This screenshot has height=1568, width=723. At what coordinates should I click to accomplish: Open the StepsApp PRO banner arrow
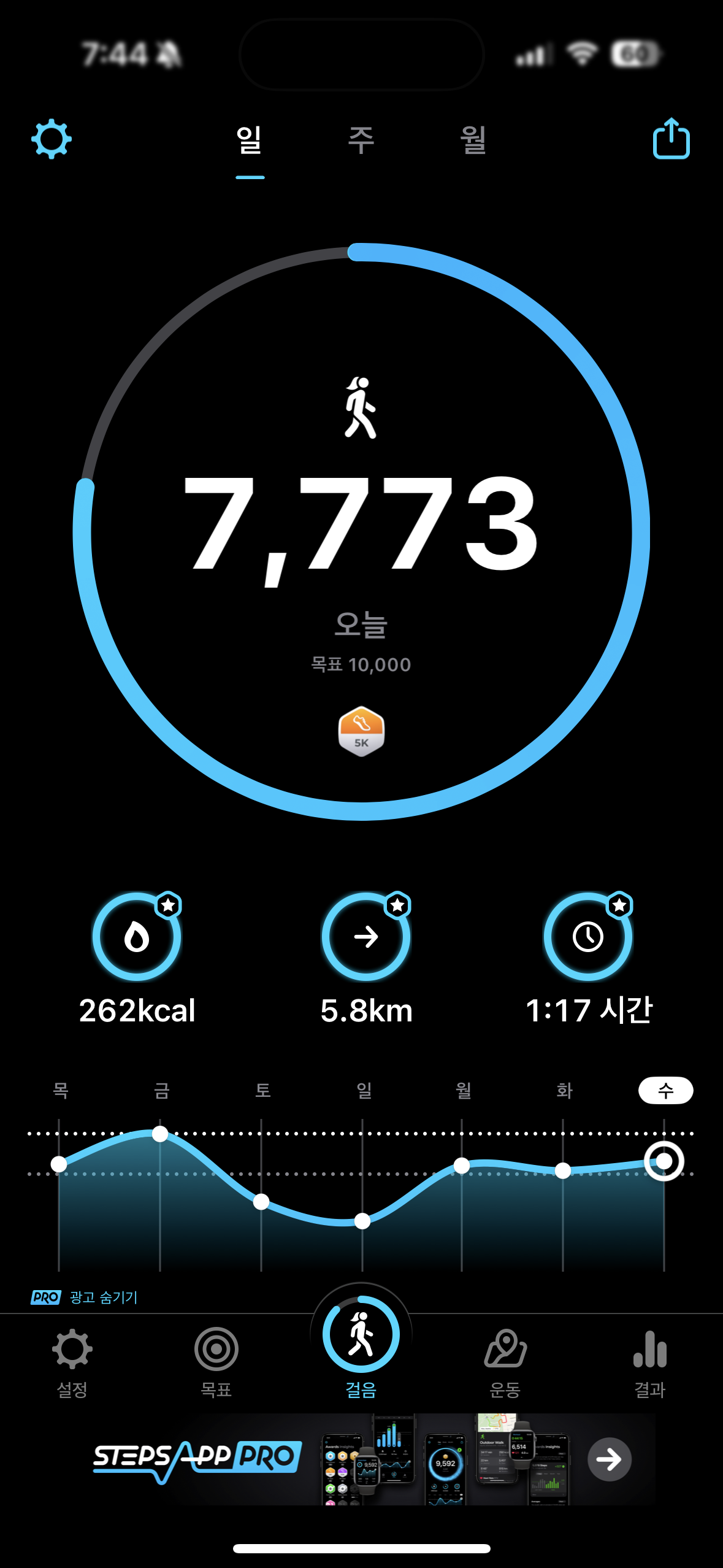[x=609, y=1459]
